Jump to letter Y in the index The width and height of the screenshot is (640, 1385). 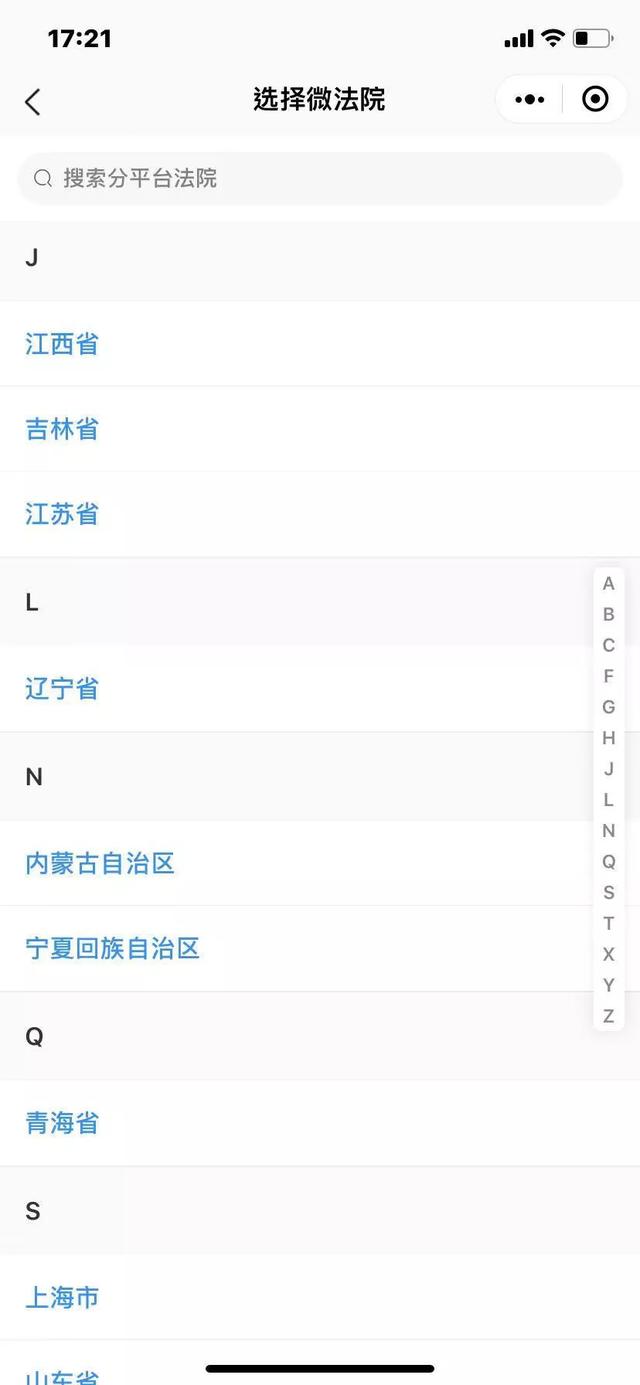[608, 985]
